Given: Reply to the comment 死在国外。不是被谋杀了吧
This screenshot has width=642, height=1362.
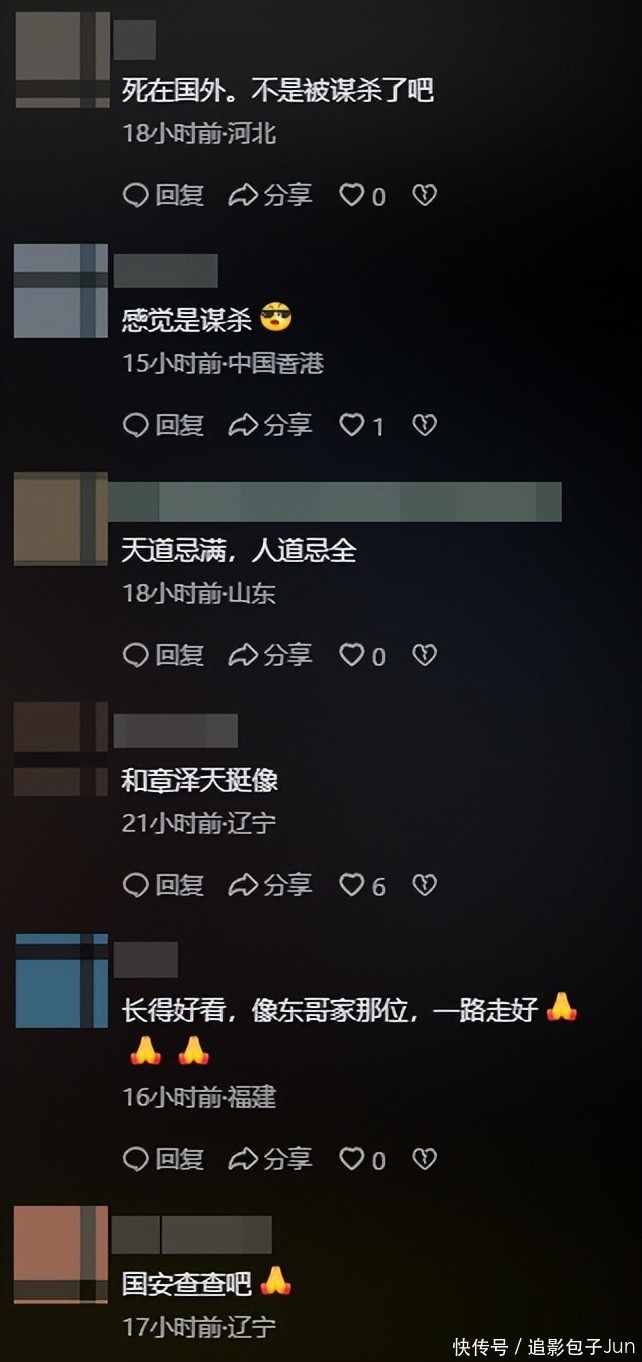Looking at the screenshot, I should pos(163,195).
